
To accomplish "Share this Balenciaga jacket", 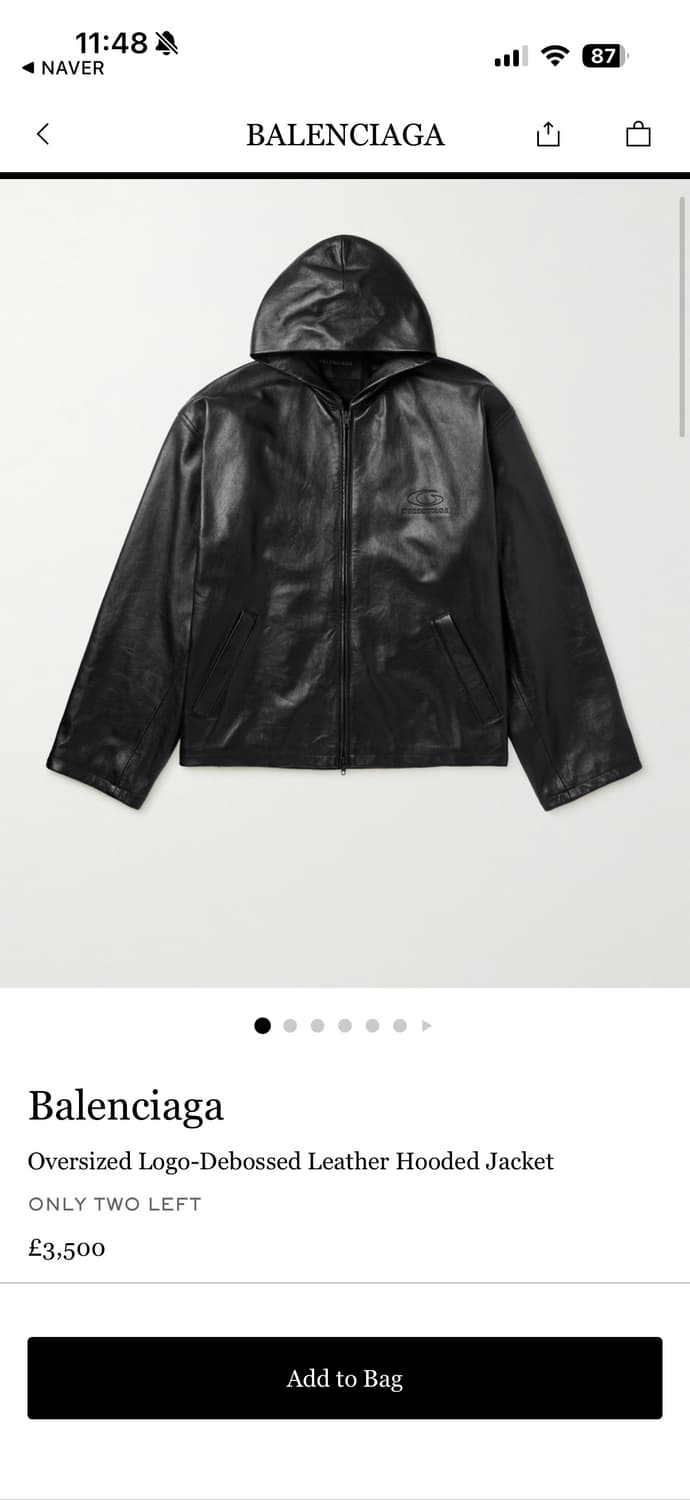I will [548, 134].
